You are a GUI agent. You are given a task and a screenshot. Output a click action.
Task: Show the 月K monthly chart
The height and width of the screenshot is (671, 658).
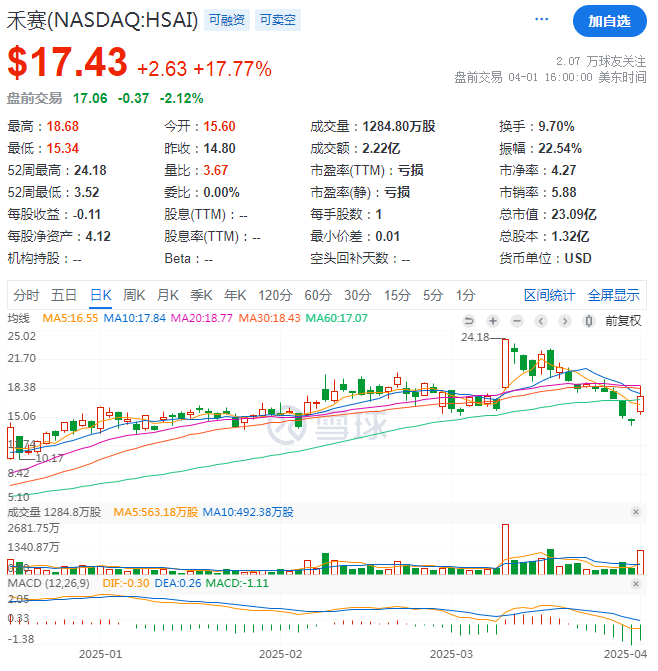[167, 295]
